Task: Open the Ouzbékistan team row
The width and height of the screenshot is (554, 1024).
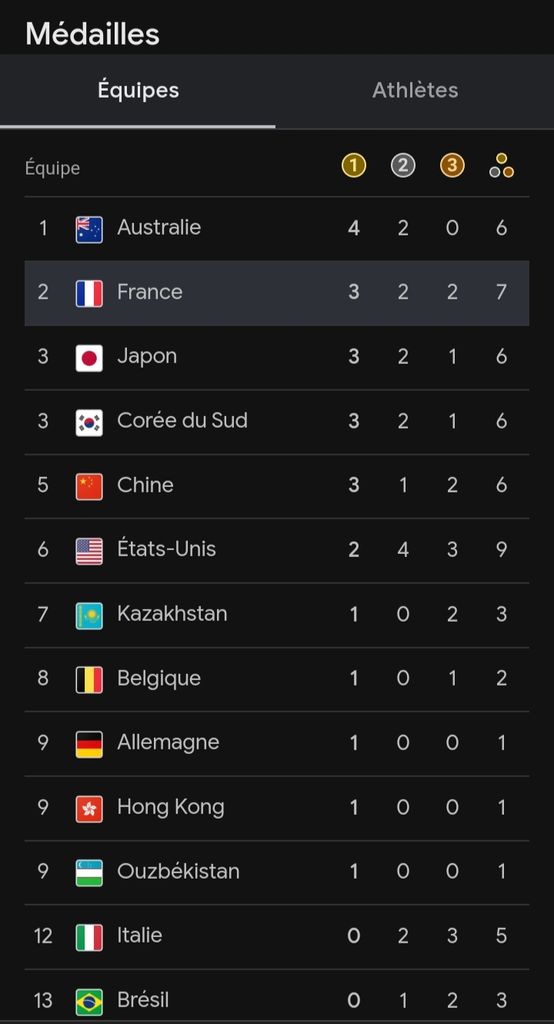Action: (x=277, y=872)
